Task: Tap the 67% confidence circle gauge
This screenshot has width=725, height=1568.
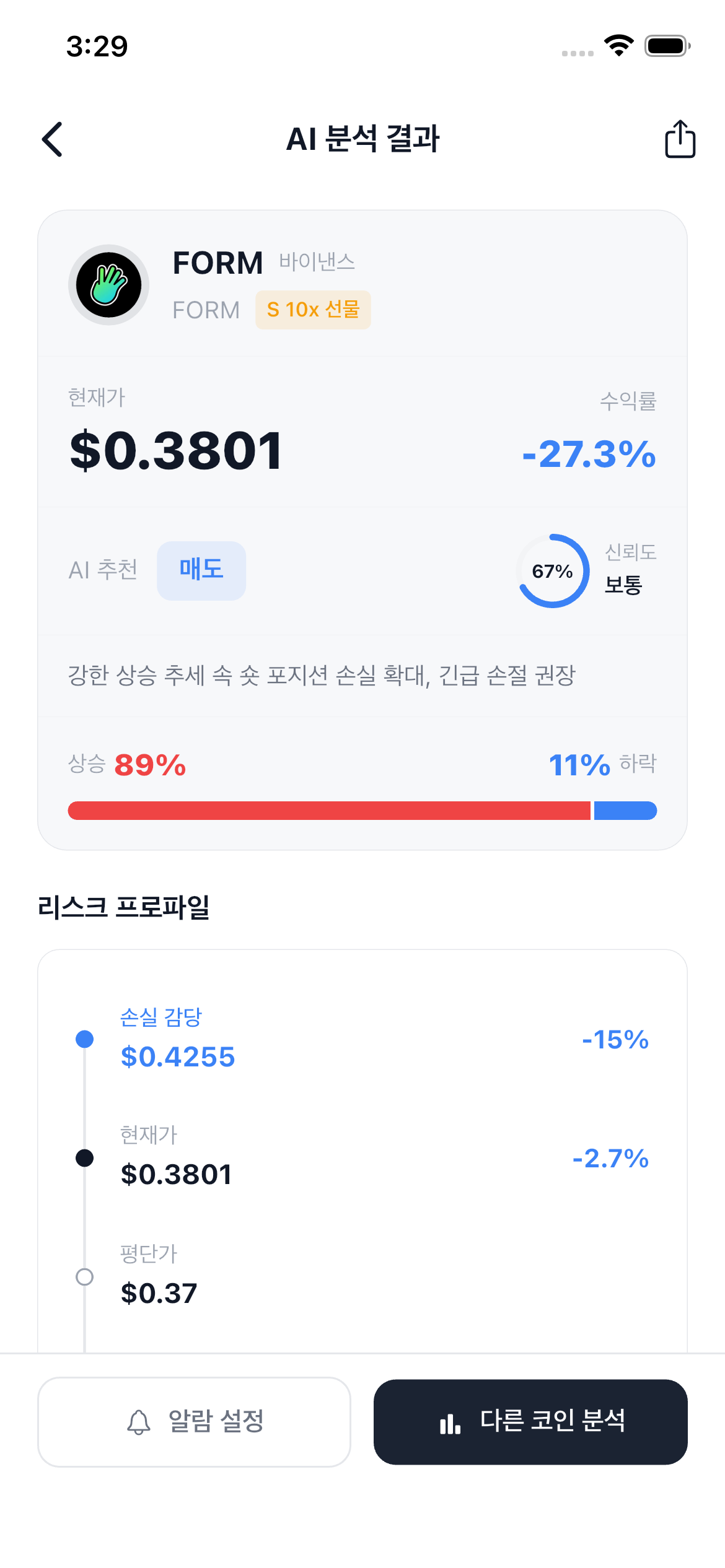Action: tap(553, 571)
